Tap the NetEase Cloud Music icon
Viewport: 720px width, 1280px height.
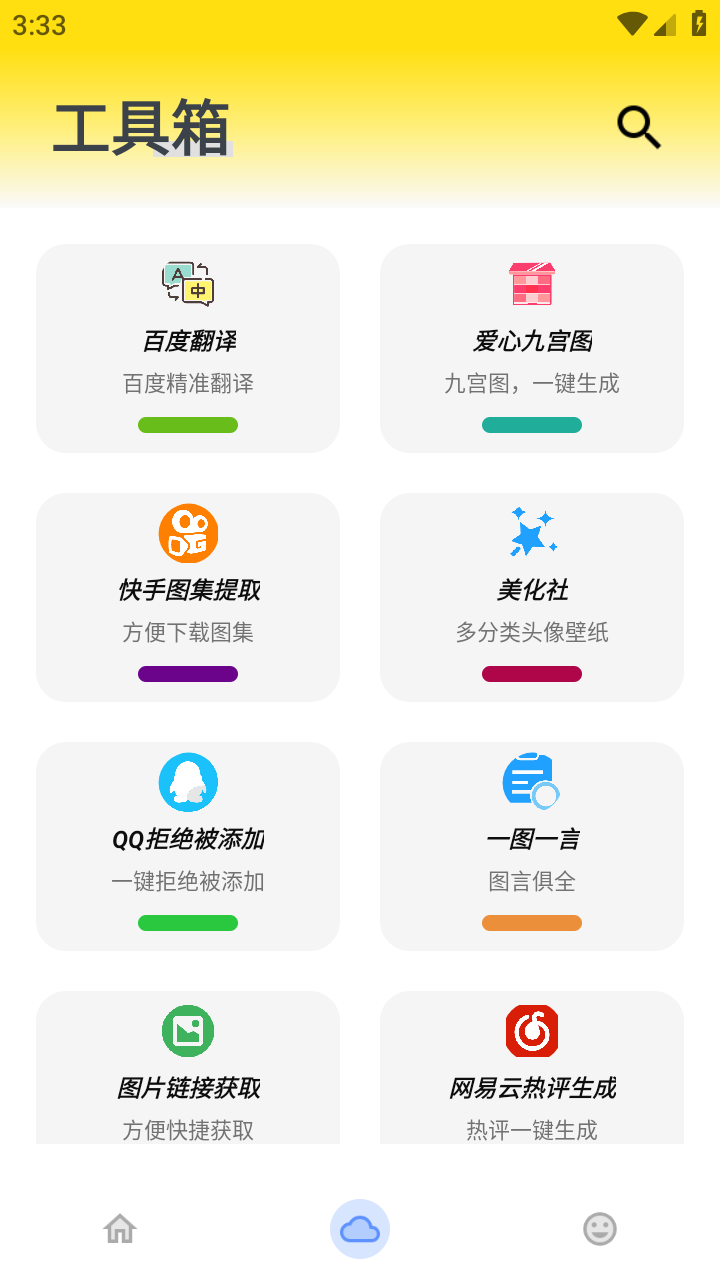point(532,1031)
